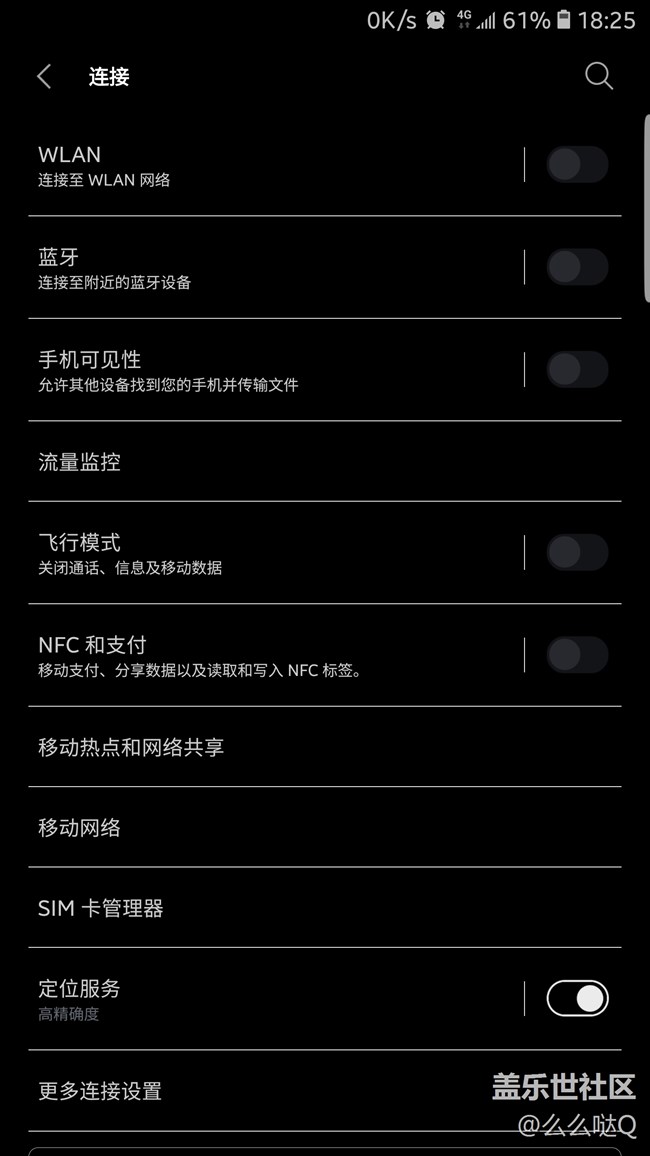Open 移动网络 settings
The image size is (650, 1156).
point(325,827)
